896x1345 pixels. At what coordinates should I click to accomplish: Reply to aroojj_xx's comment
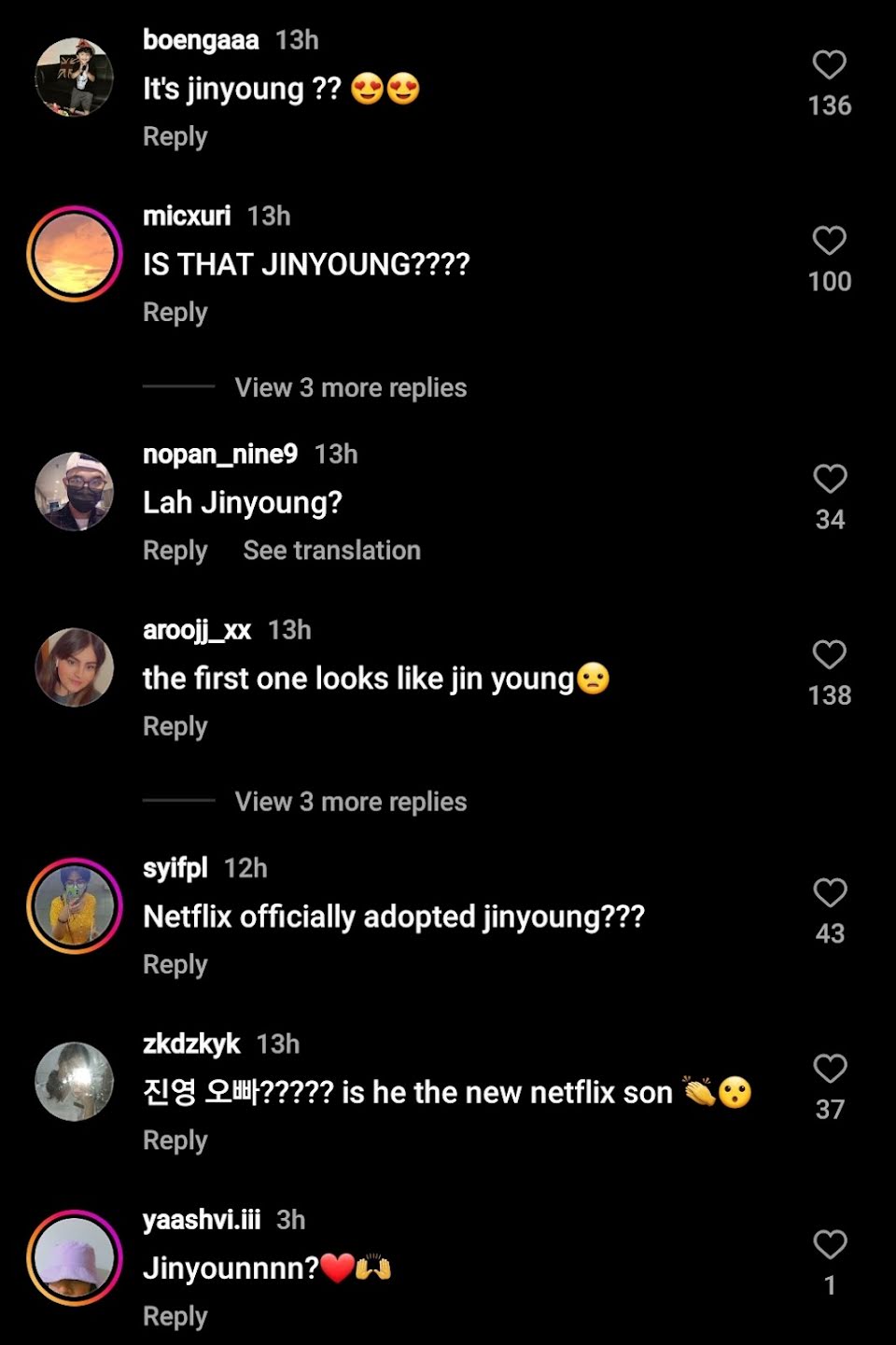point(175,727)
